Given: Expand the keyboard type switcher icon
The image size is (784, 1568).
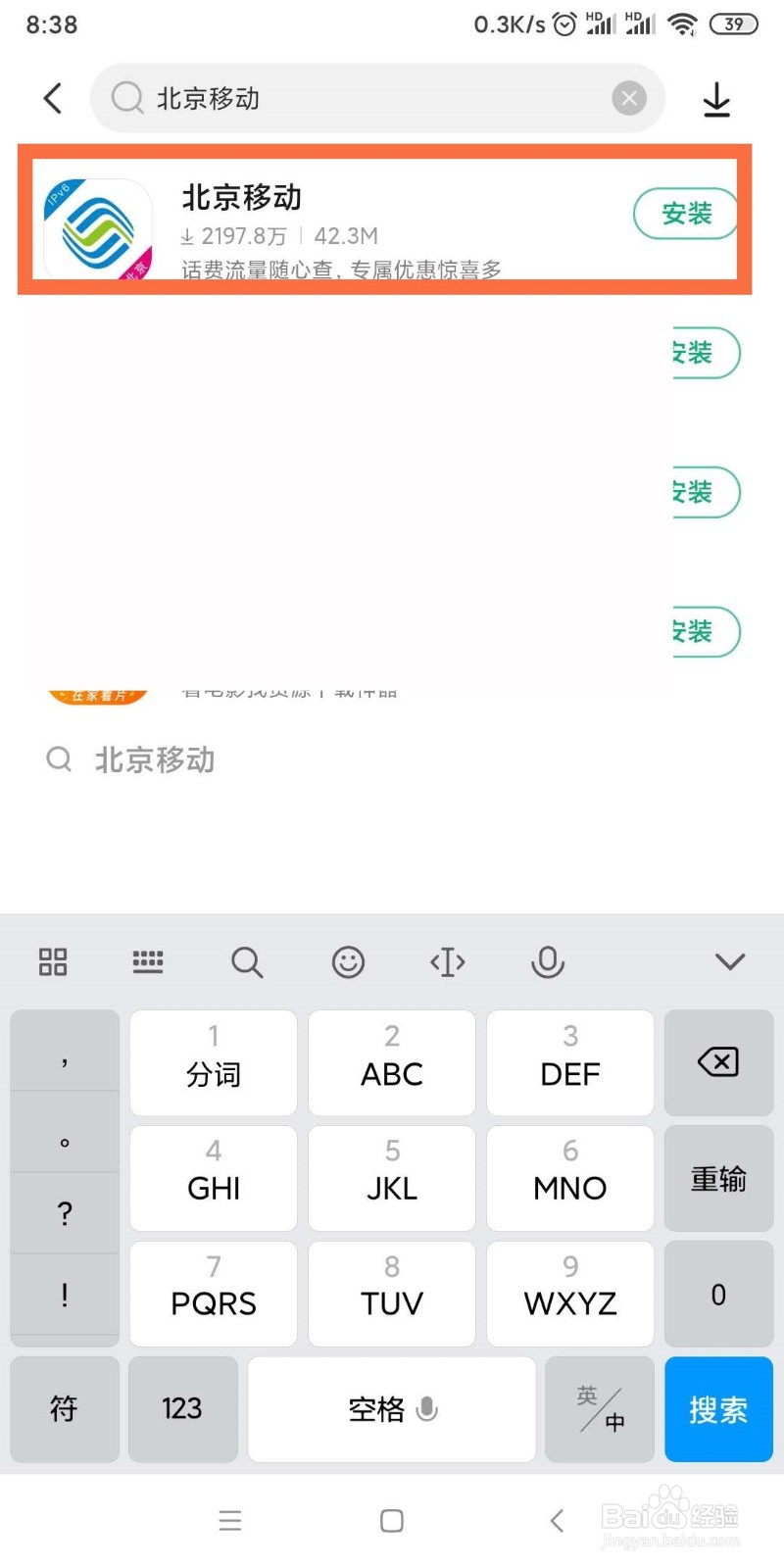Looking at the screenshot, I should tap(148, 962).
